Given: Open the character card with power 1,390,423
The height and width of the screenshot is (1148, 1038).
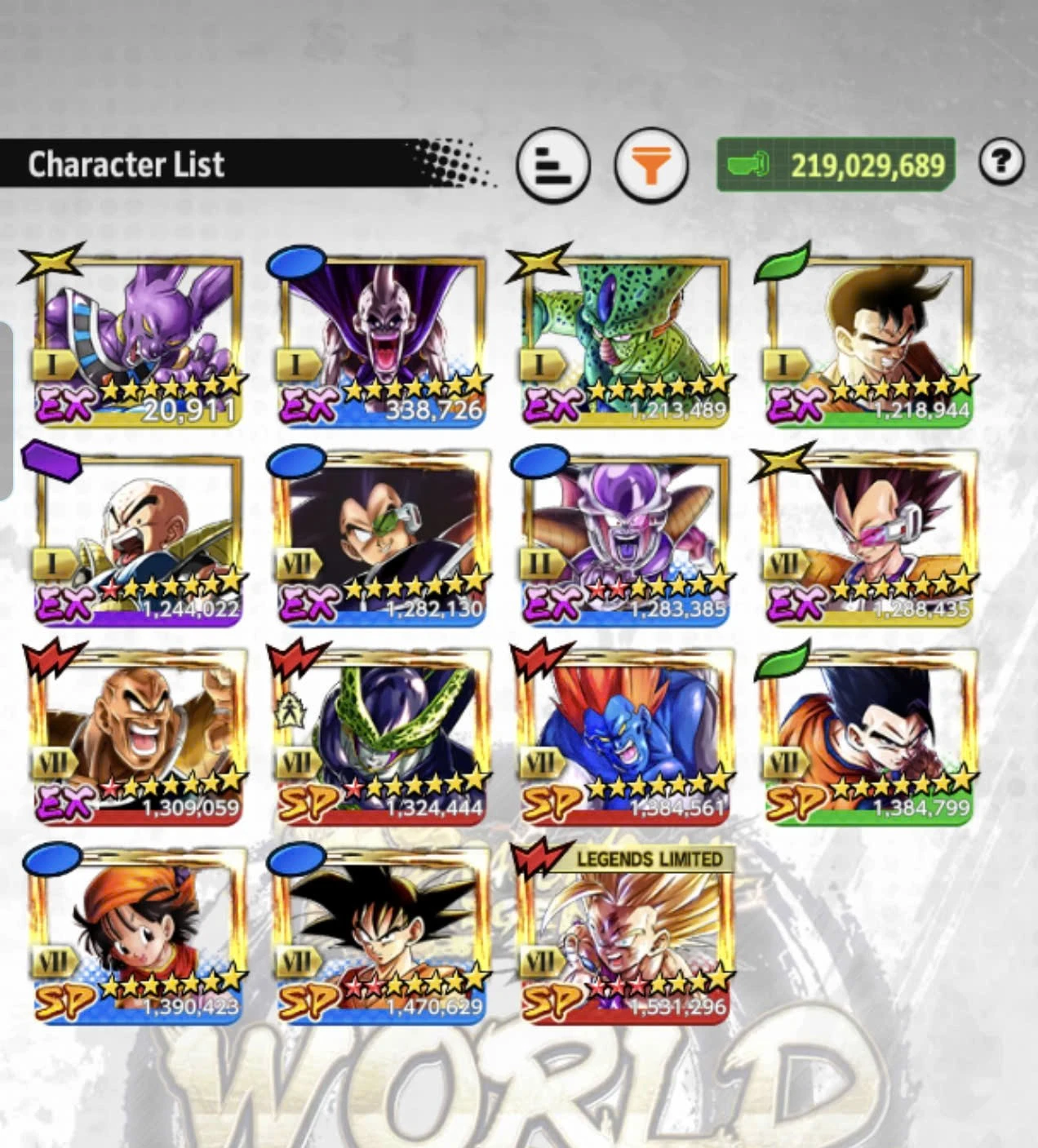Looking at the screenshot, I should point(139,936).
